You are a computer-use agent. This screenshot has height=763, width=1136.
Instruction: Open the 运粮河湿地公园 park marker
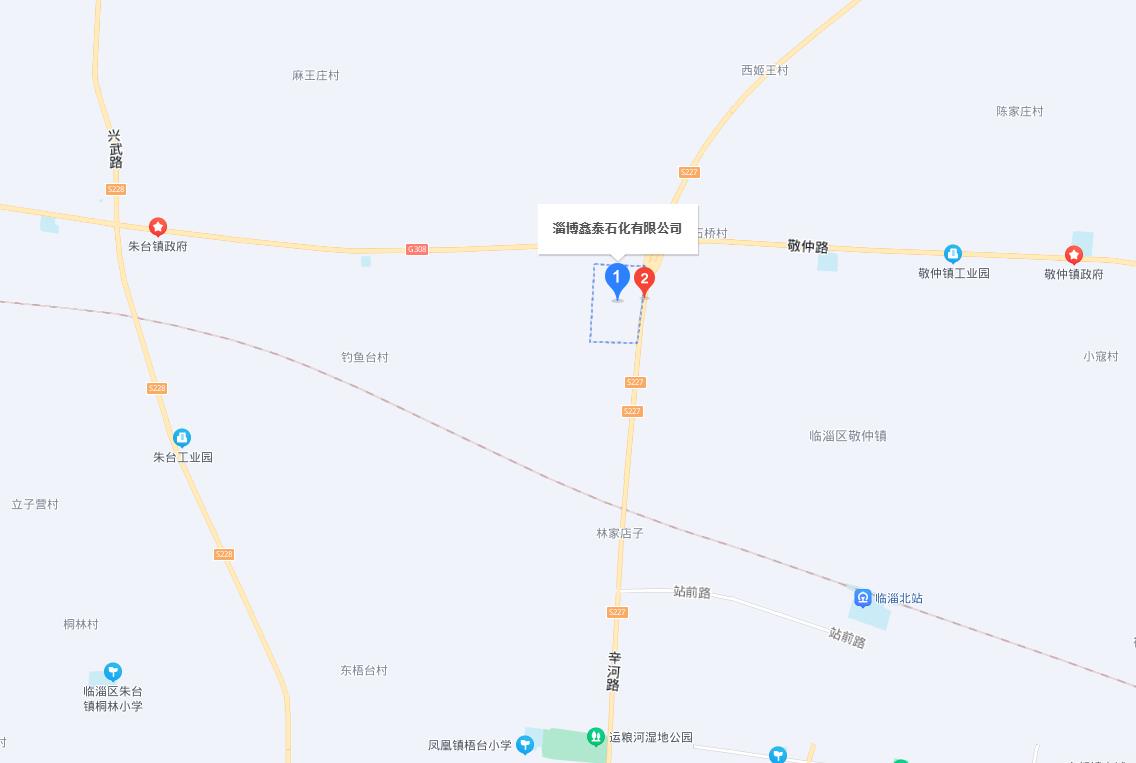pyautogui.click(x=596, y=737)
